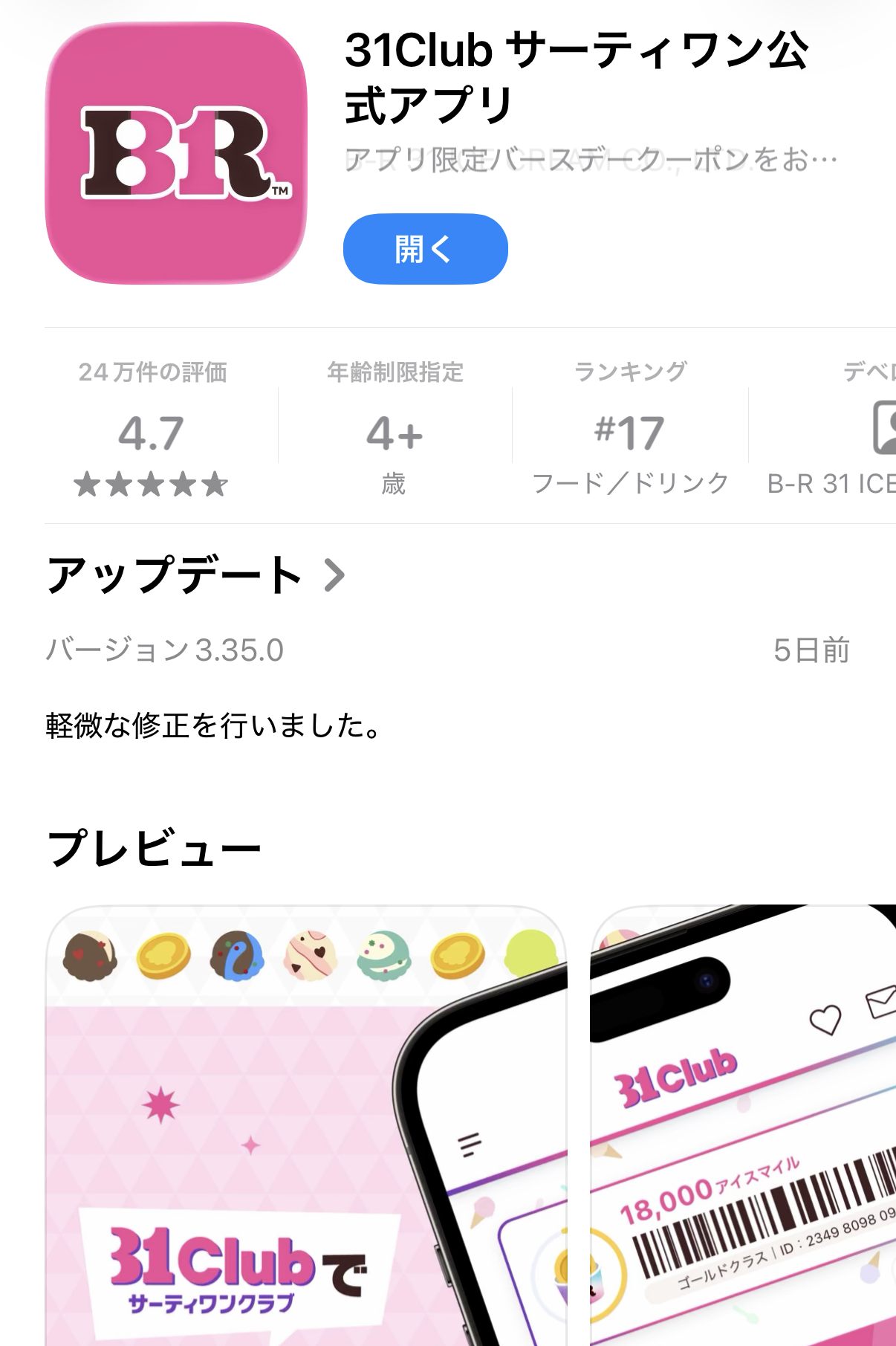Open the アップデート version history
The height and width of the screenshot is (1346, 896).
pos(196,575)
